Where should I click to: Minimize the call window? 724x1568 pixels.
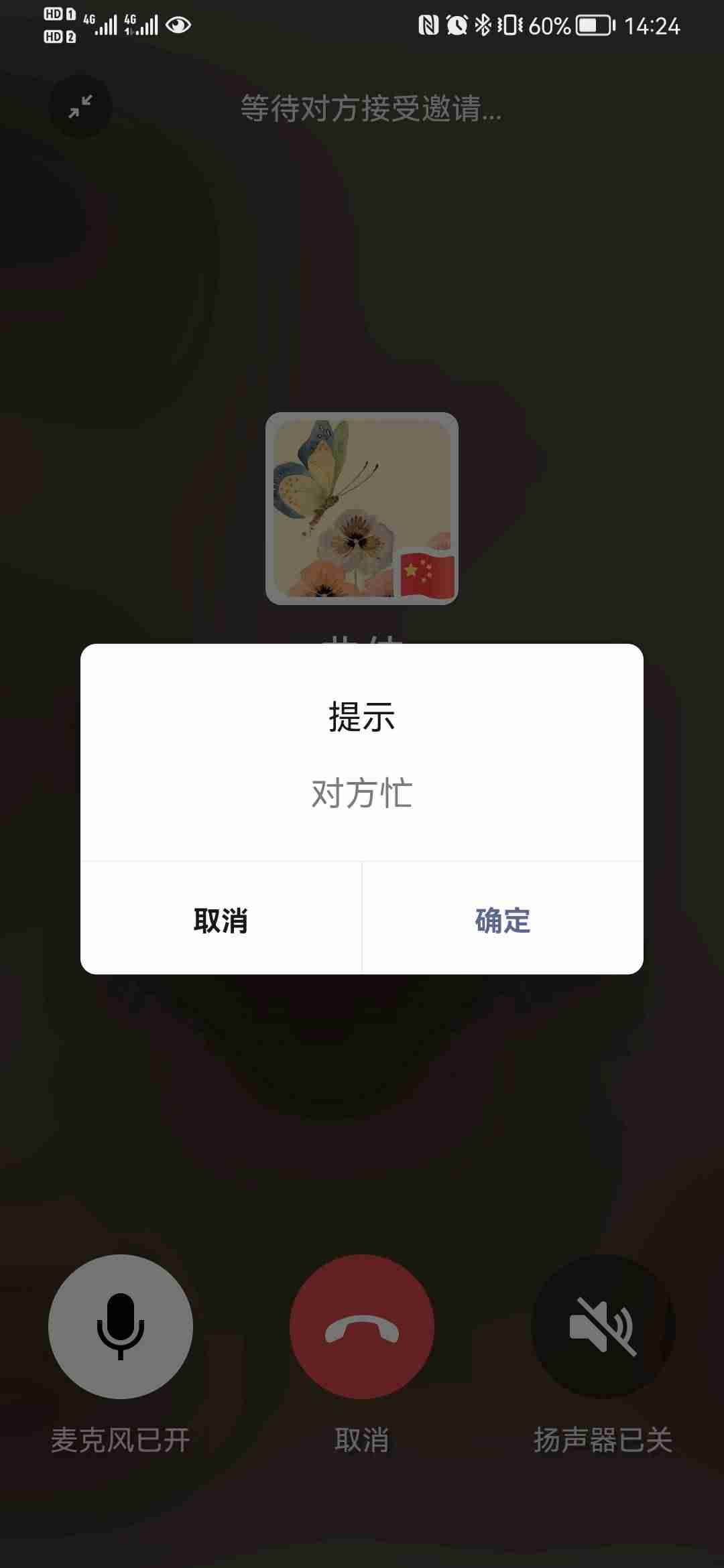[x=80, y=107]
